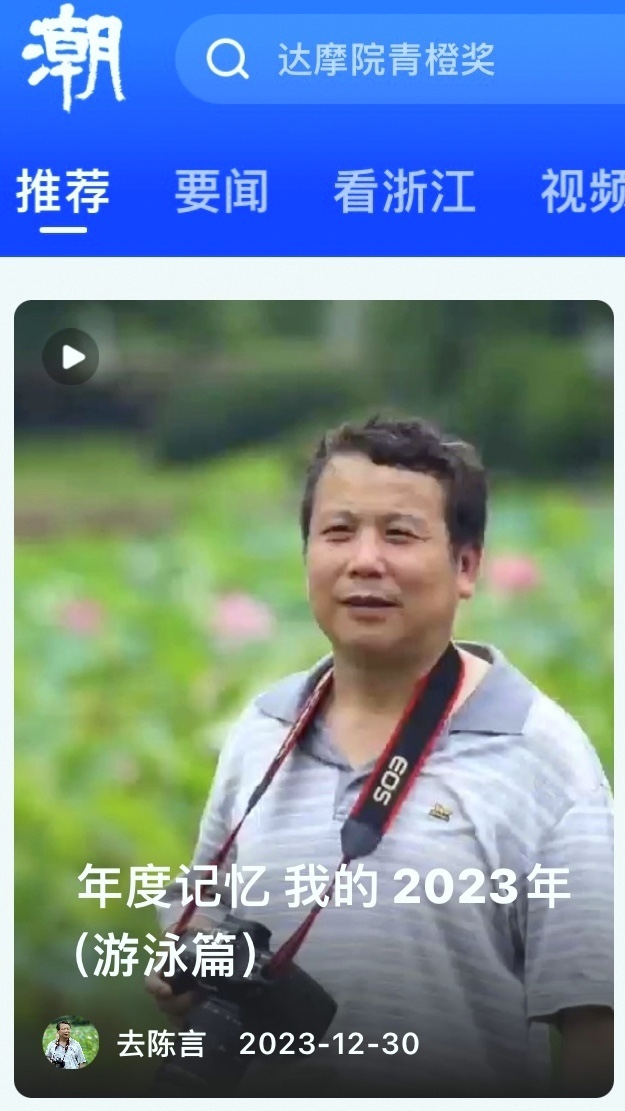625x1111 pixels.
Task: View author 去陈言's profile
Action: [x=71, y=1045]
